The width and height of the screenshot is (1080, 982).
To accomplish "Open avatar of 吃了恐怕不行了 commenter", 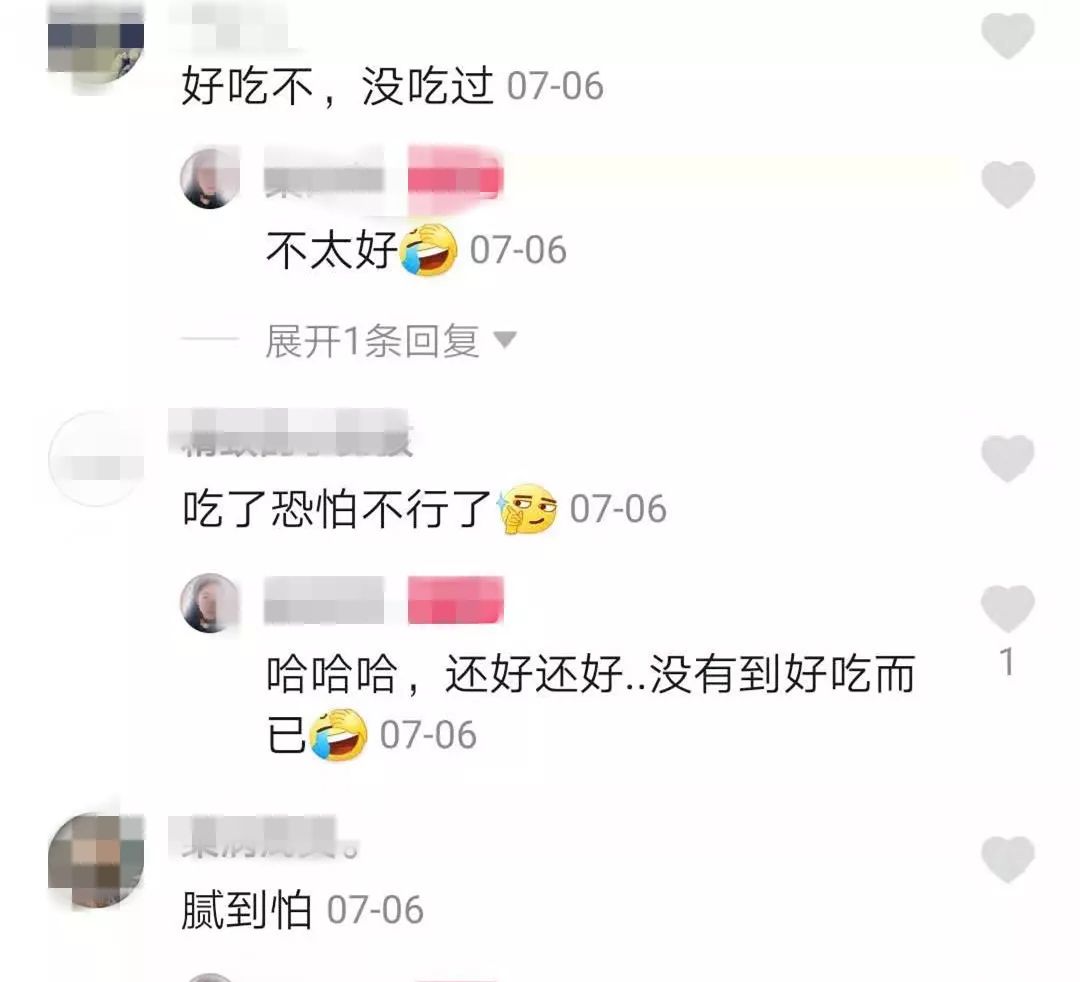I will [x=96, y=459].
